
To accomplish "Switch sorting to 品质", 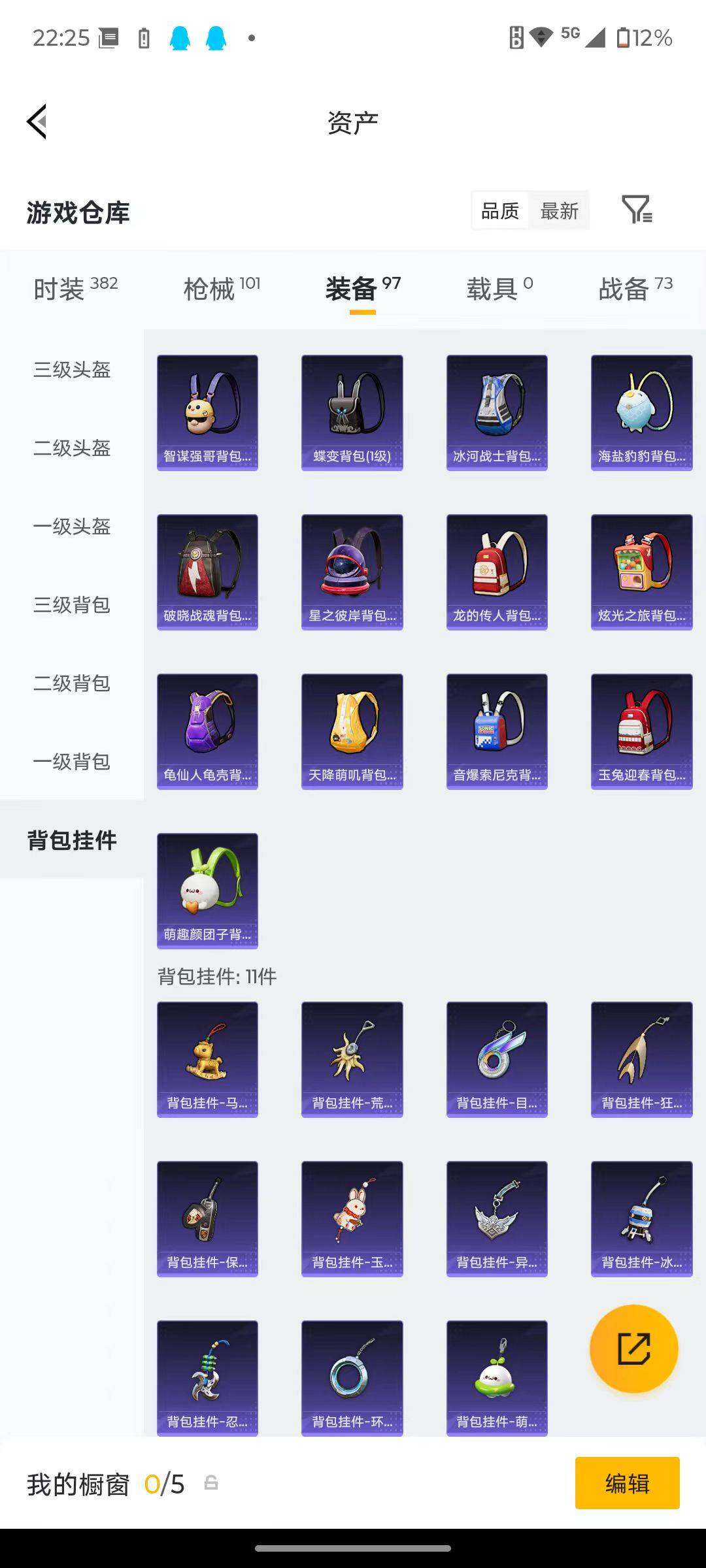I will click(x=501, y=210).
